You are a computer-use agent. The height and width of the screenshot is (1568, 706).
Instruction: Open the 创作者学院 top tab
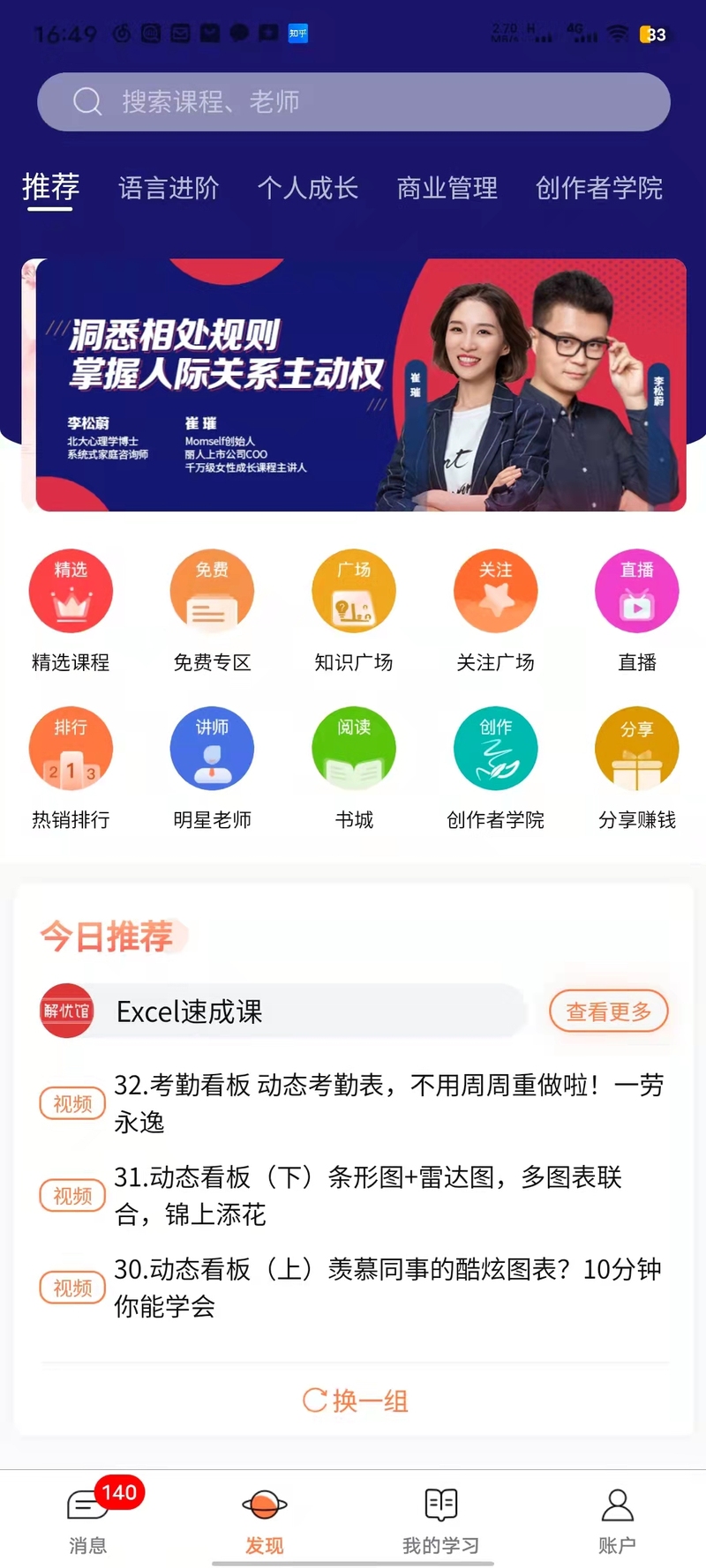coord(598,188)
